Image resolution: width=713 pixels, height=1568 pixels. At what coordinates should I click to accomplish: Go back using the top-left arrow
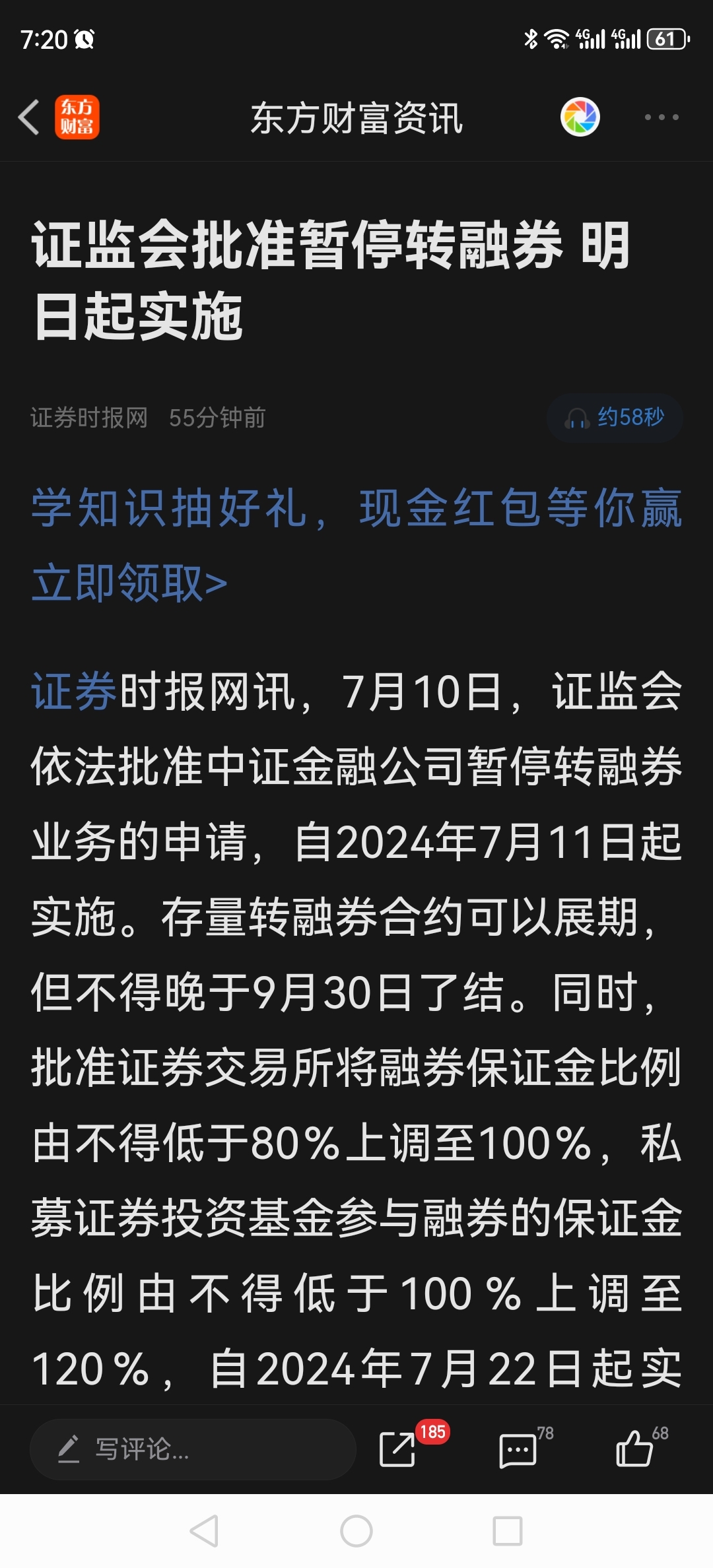click(x=29, y=117)
